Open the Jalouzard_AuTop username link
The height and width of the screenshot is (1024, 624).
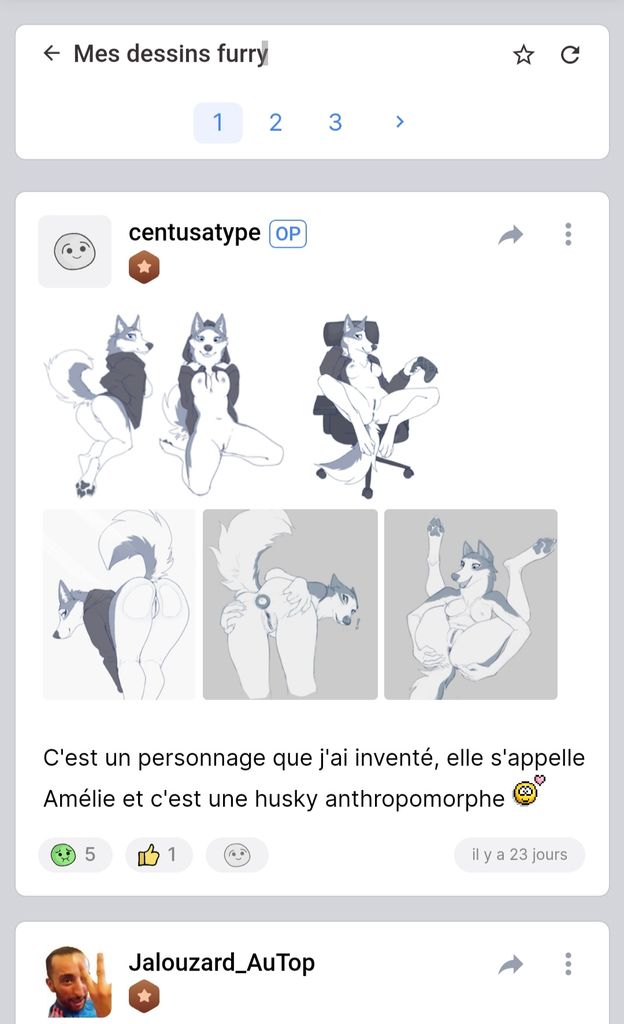coord(221,963)
